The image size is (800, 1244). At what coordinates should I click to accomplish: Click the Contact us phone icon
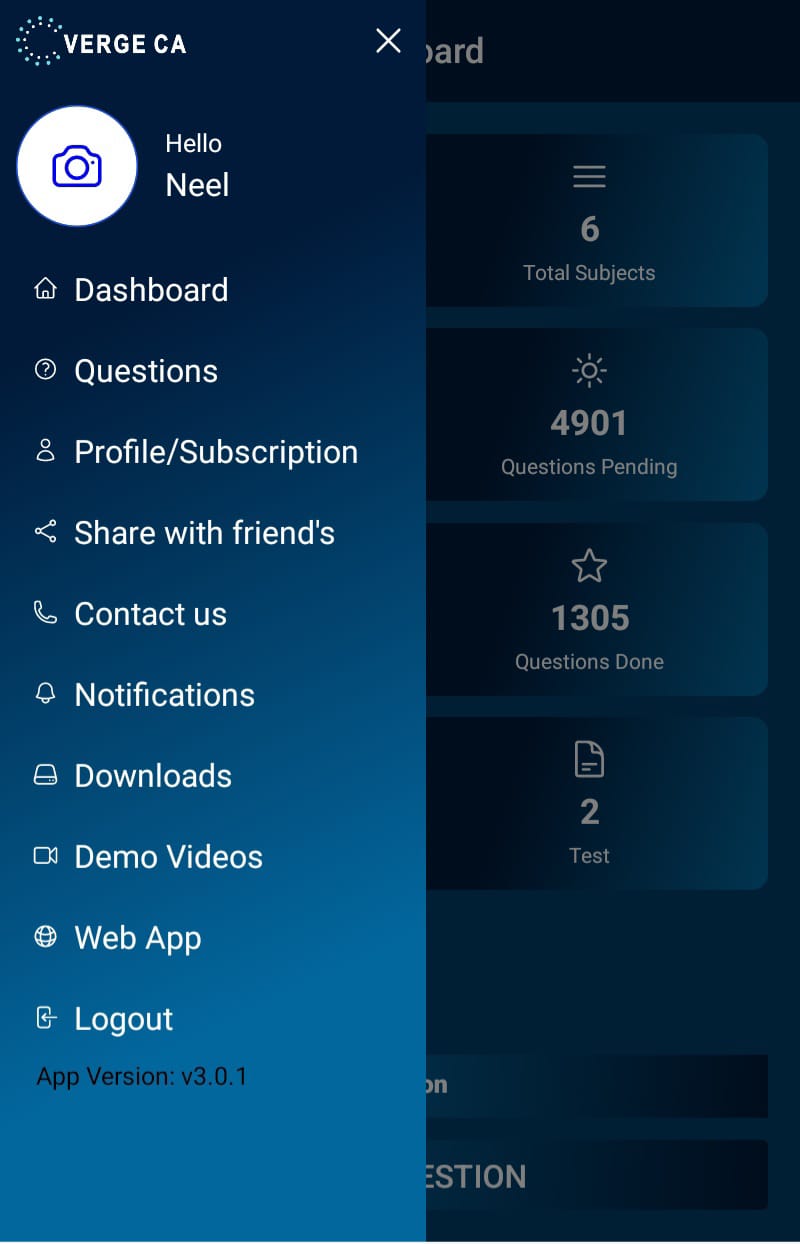[45, 613]
